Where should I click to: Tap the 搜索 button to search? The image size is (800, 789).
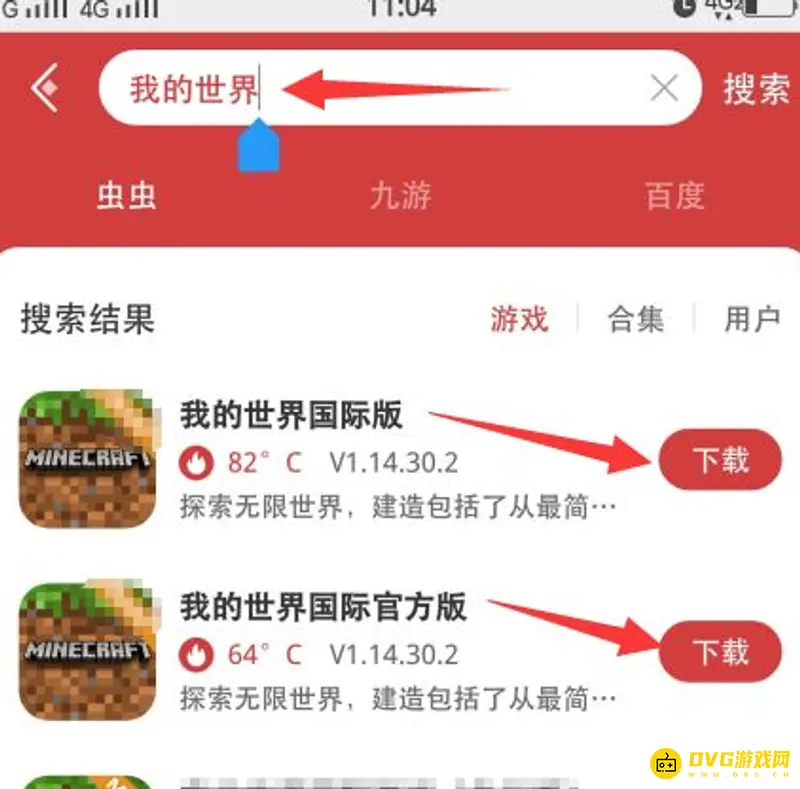click(756, 89)
